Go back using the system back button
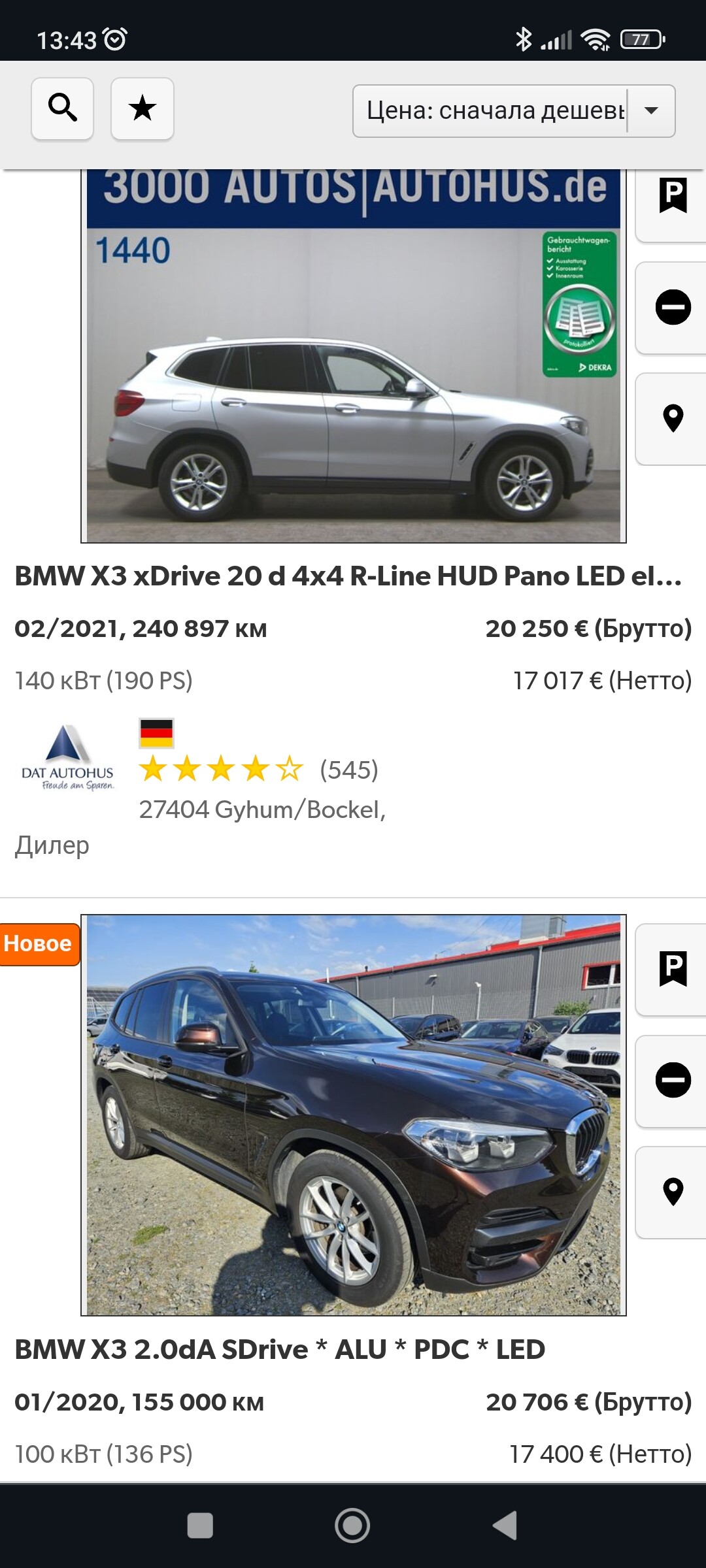 pyautogui.click(x=505, y=1526)
